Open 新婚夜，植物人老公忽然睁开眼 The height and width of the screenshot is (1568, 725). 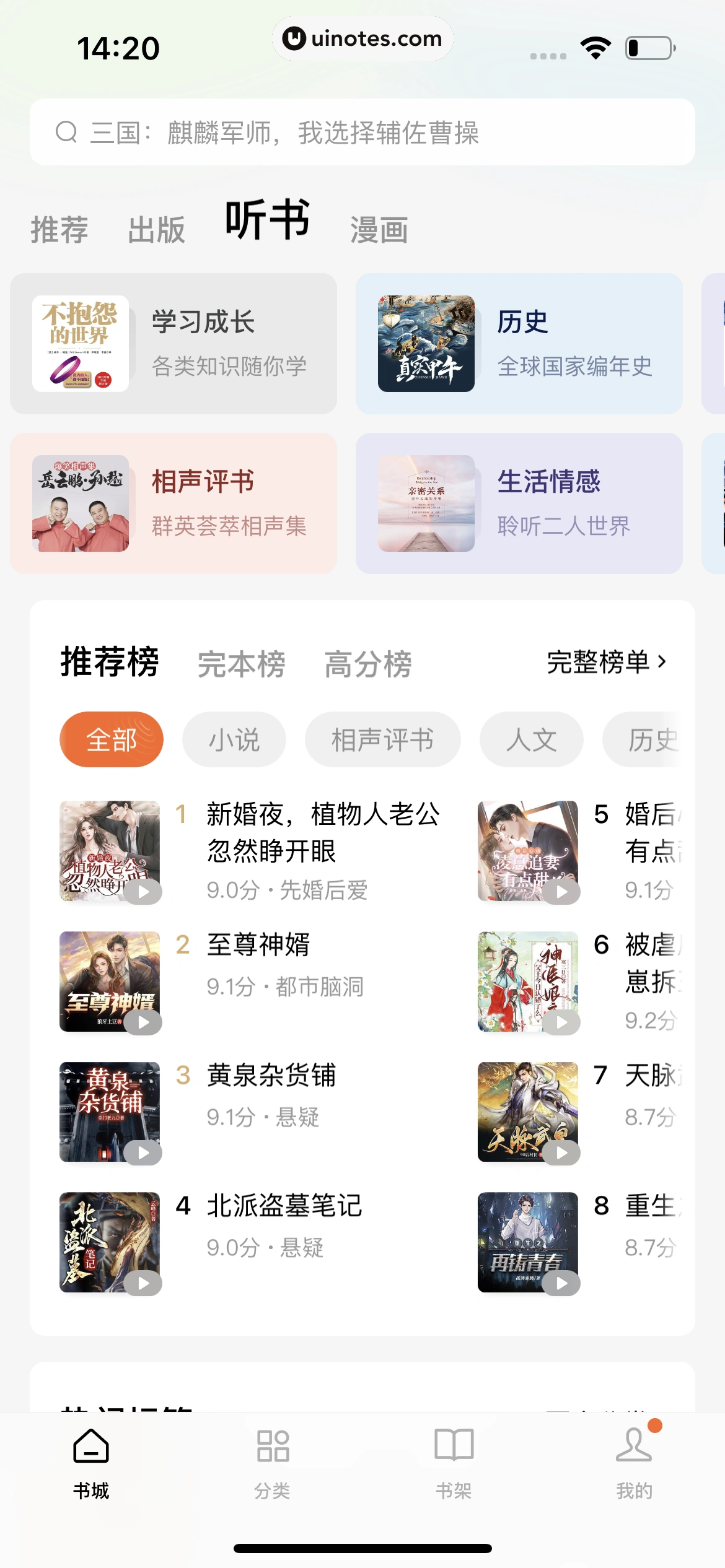[322, 832]
